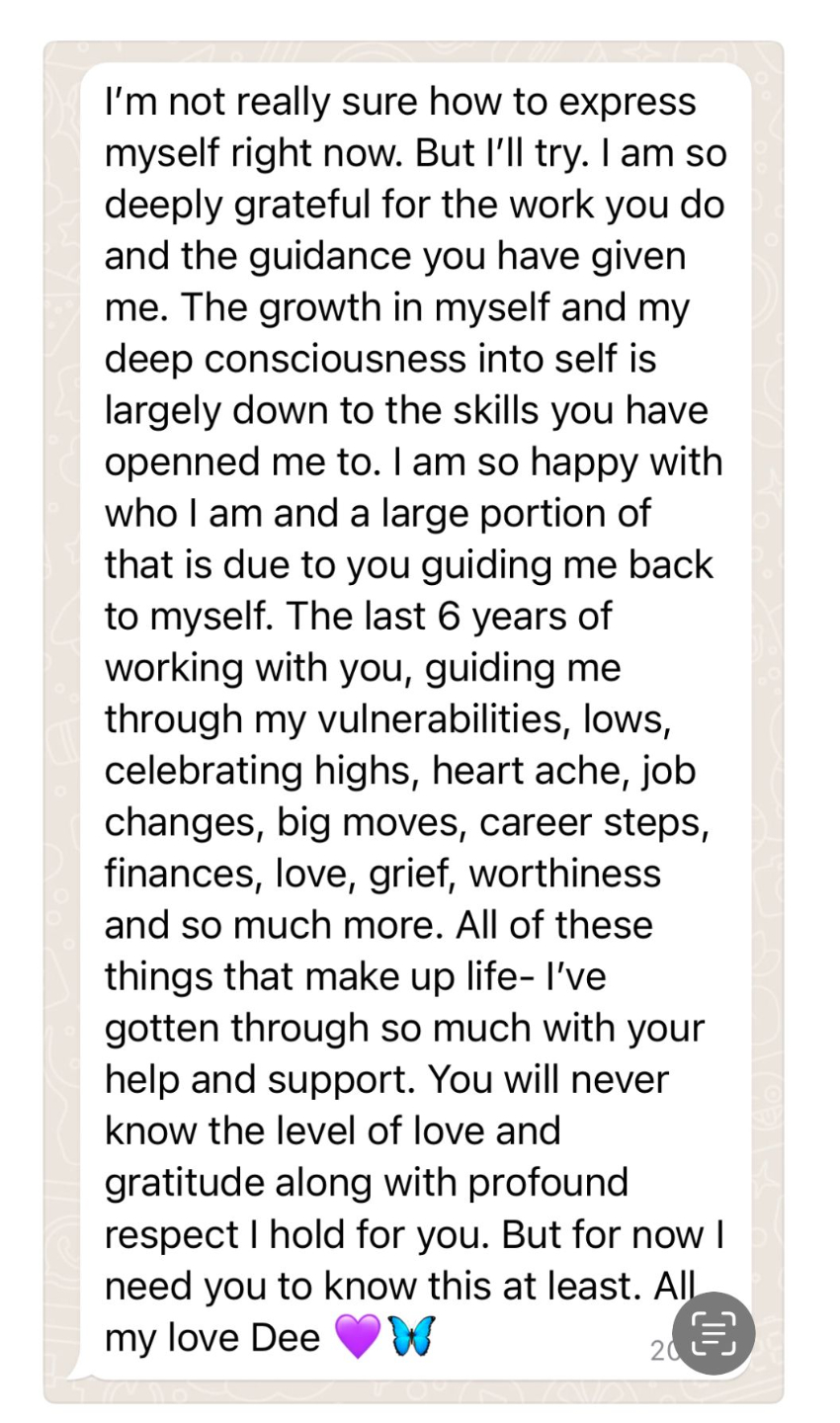840x1423 pixels.
Task: Tap the Live Text scan icon
Action: pos(714,1333)
